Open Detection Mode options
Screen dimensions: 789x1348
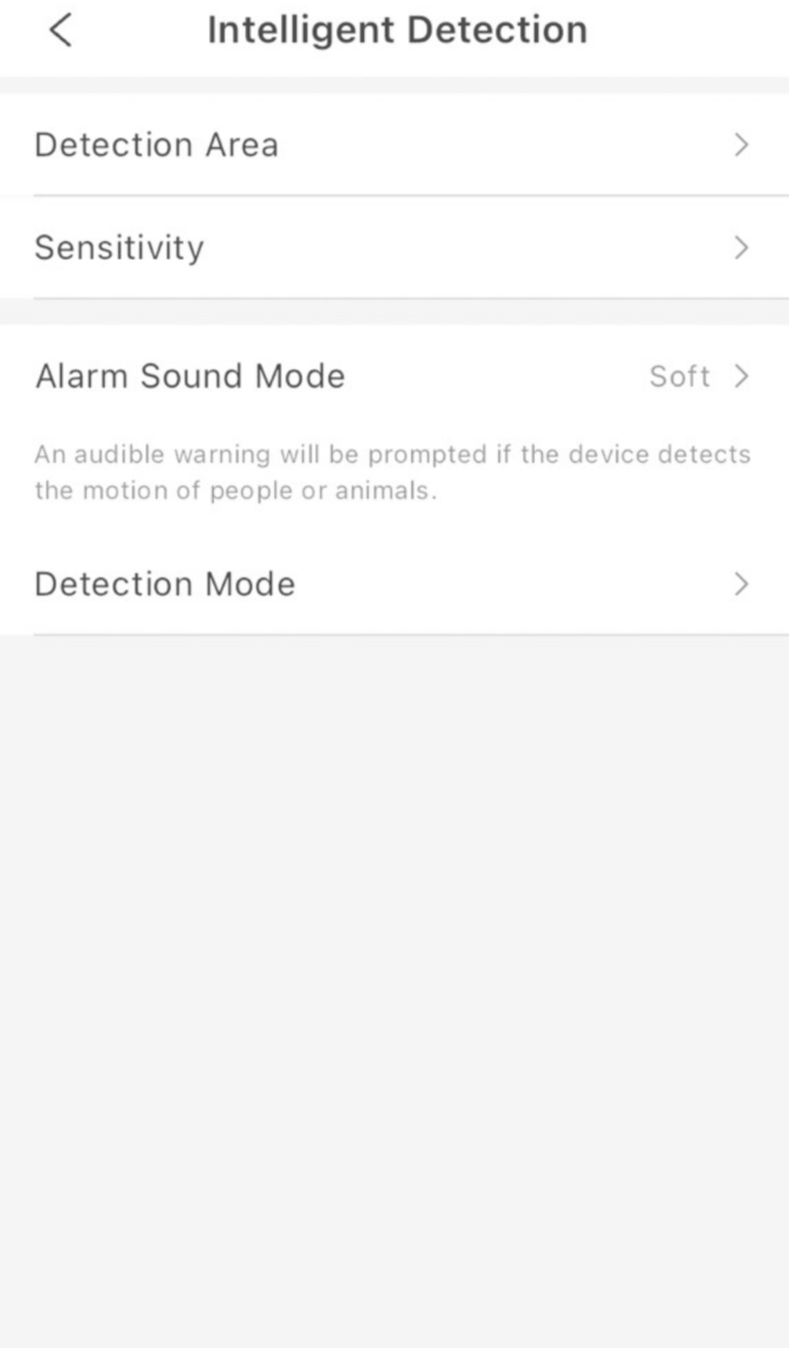(394, 584)
